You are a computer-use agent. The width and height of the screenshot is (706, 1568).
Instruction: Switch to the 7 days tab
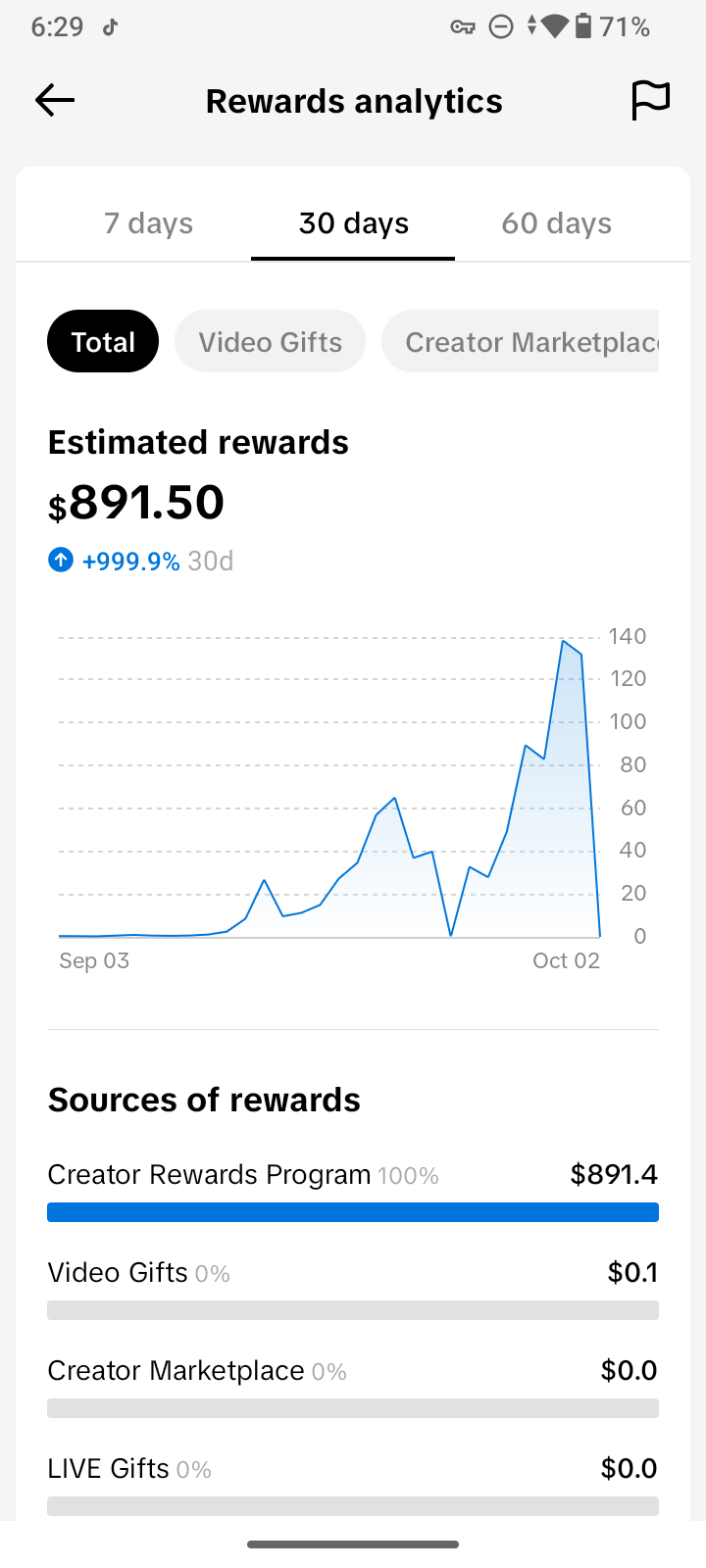(x=149, y=223)
